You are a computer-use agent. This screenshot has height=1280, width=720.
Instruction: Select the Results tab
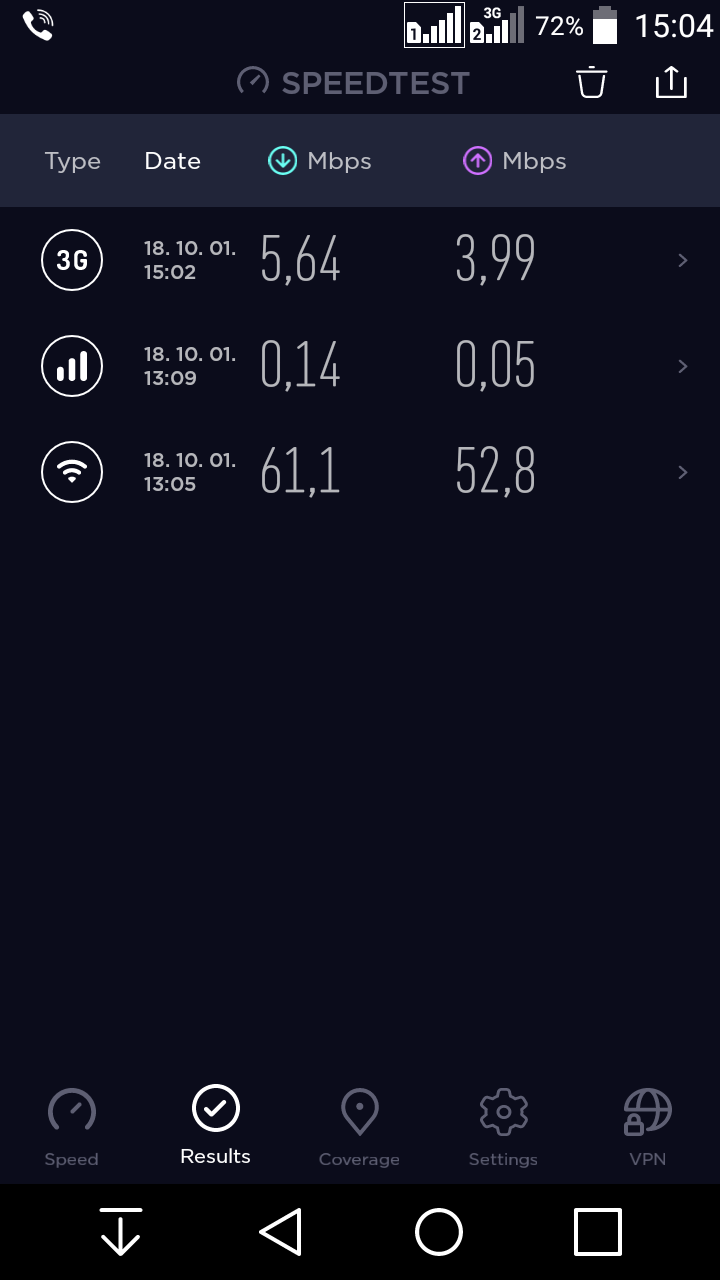click(215, 1125)
